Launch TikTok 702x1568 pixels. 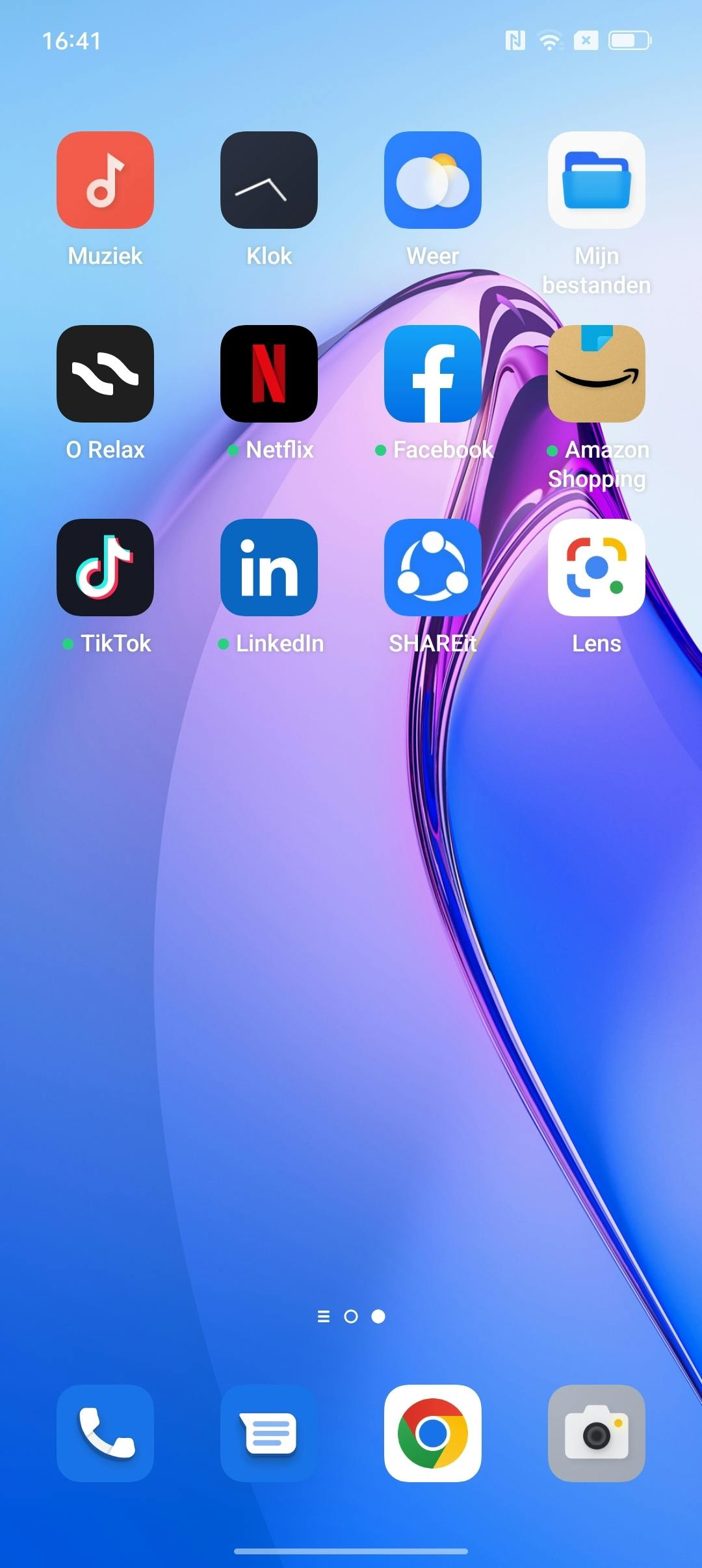pos(105,568)
